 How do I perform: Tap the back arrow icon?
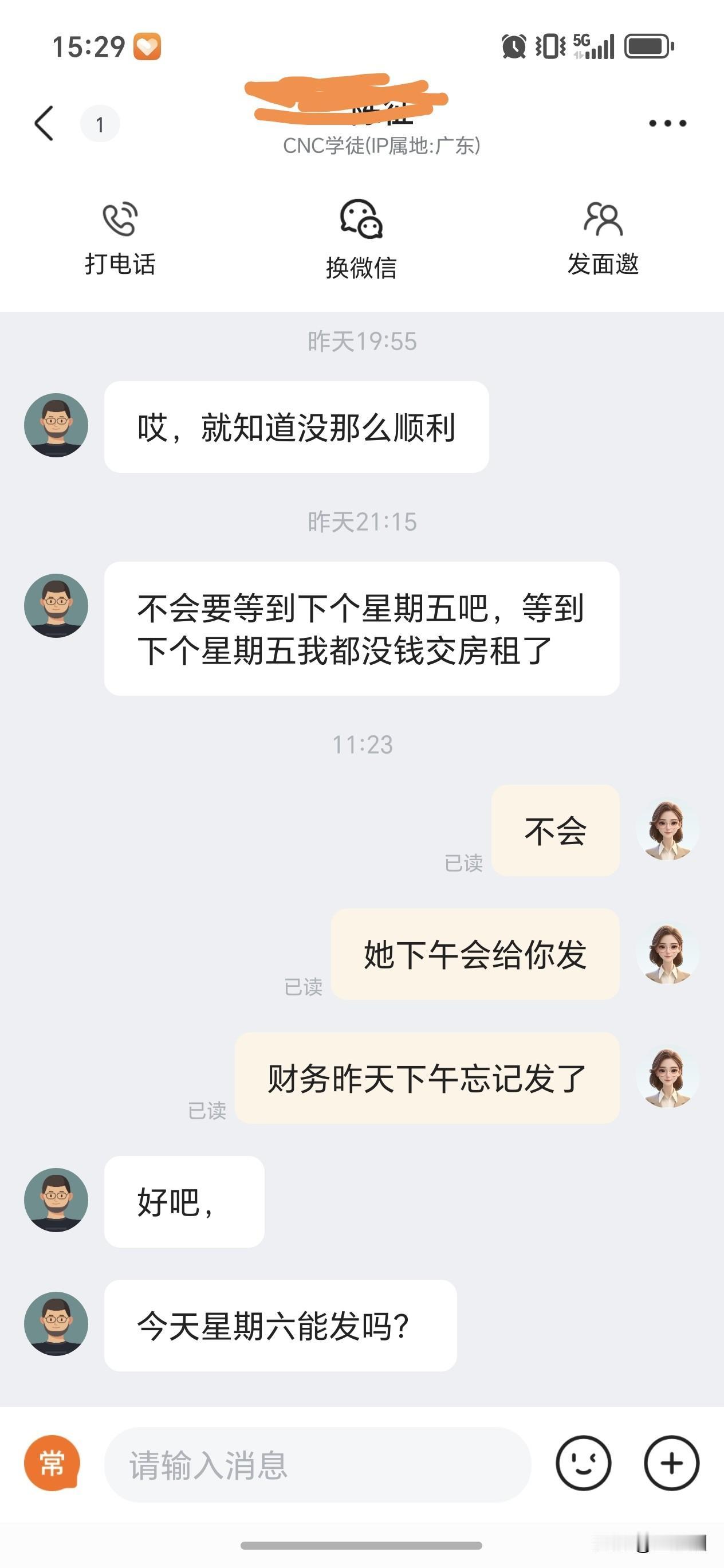point(43,124)
